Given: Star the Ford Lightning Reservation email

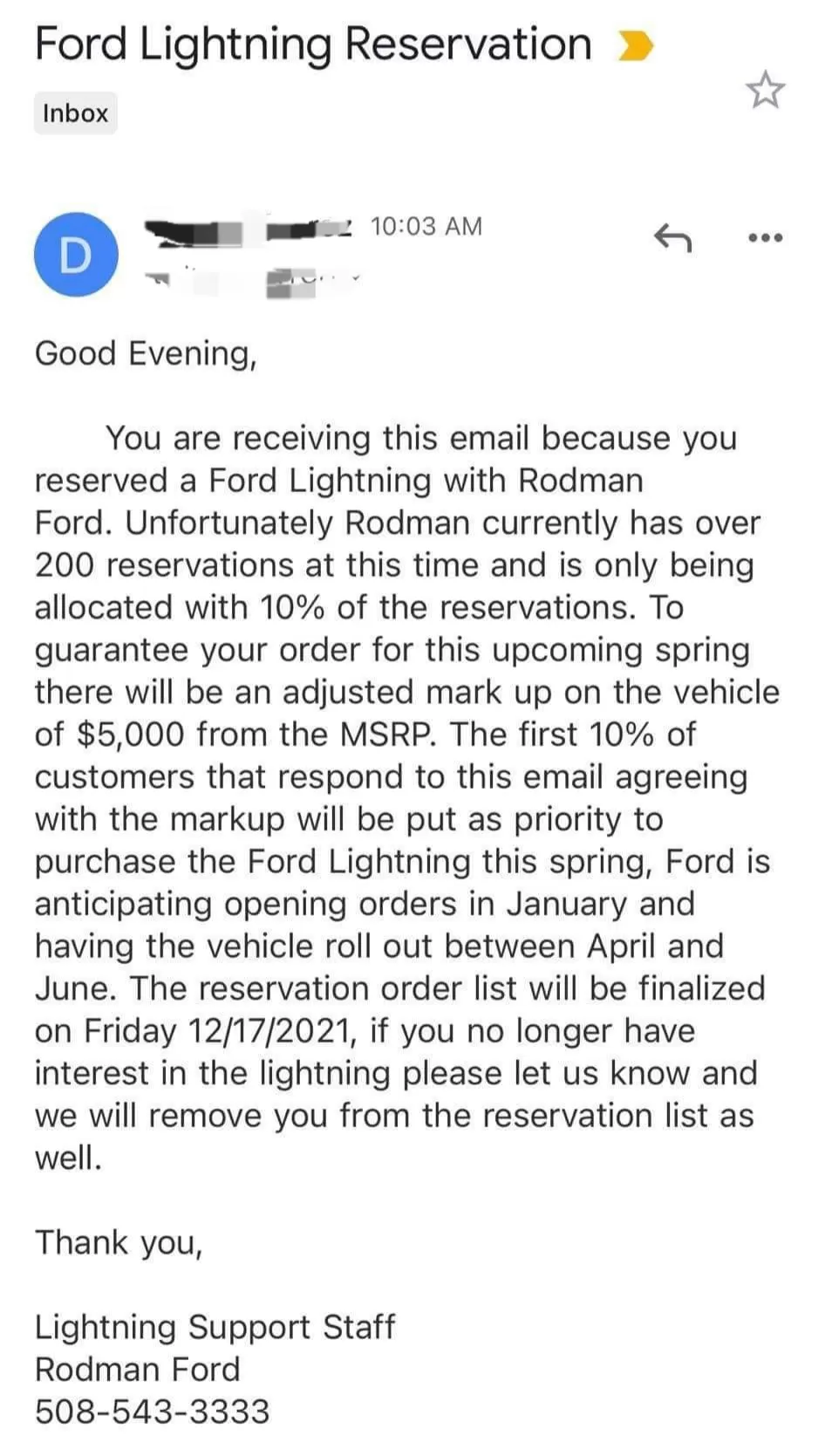Looking at the screenshot, I should coord(766,90).
